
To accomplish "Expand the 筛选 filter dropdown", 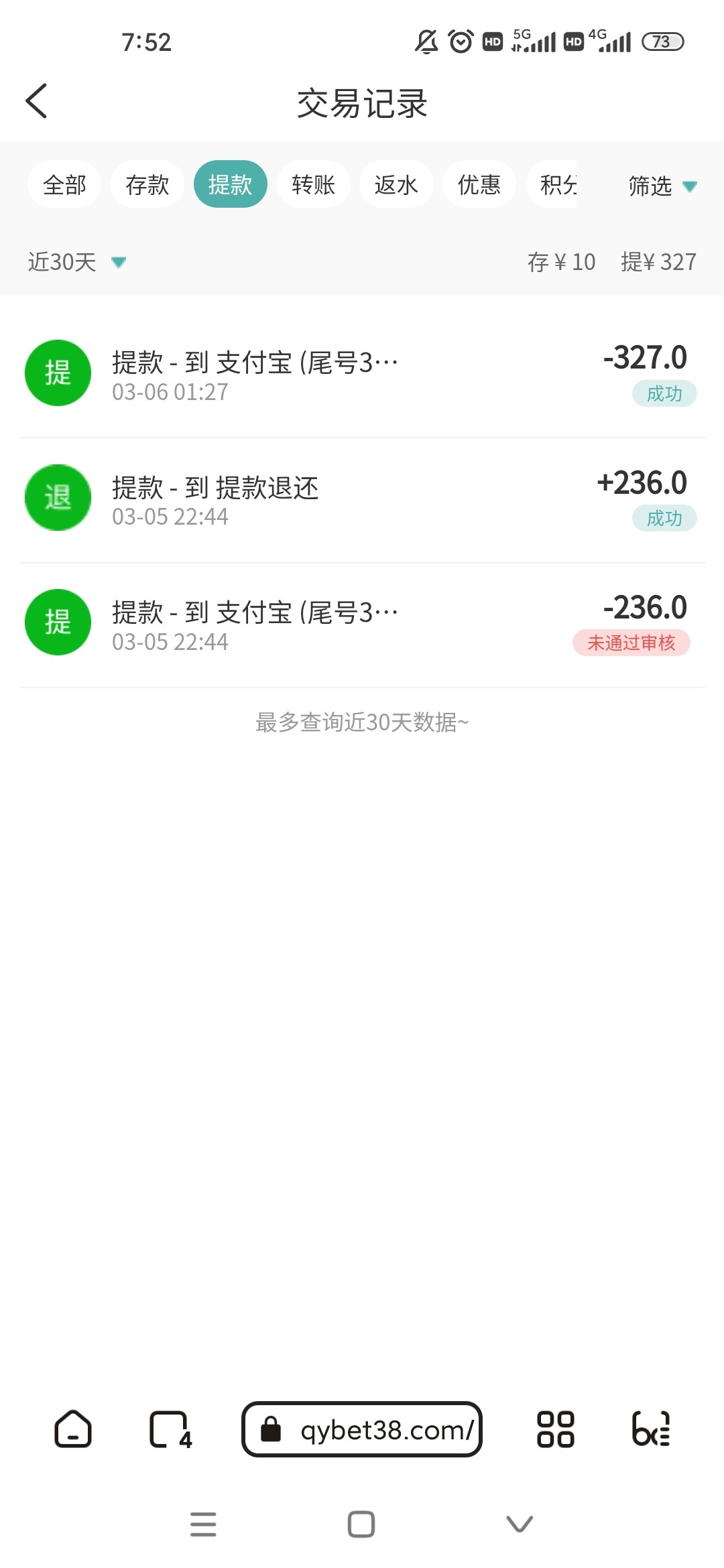I will click(x=662, y=186).
